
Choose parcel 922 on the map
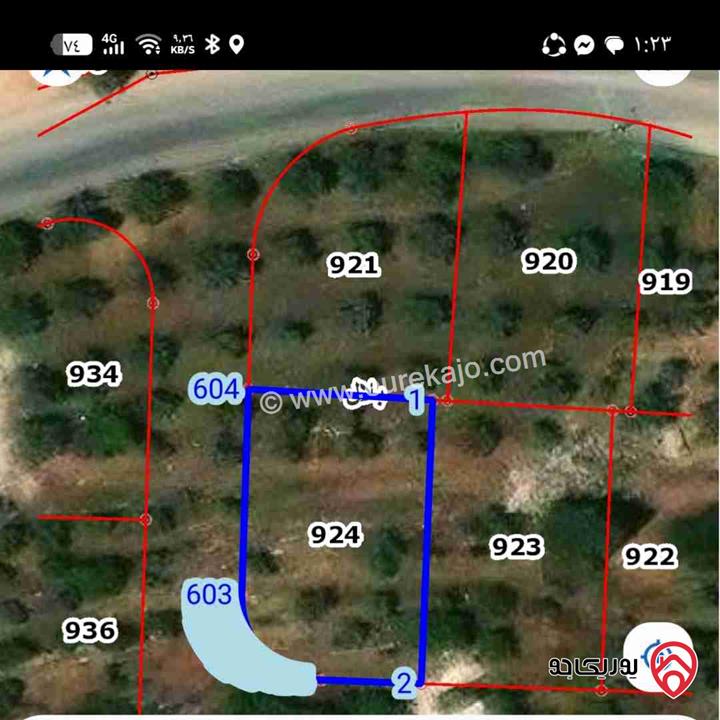tap(650, 556)
